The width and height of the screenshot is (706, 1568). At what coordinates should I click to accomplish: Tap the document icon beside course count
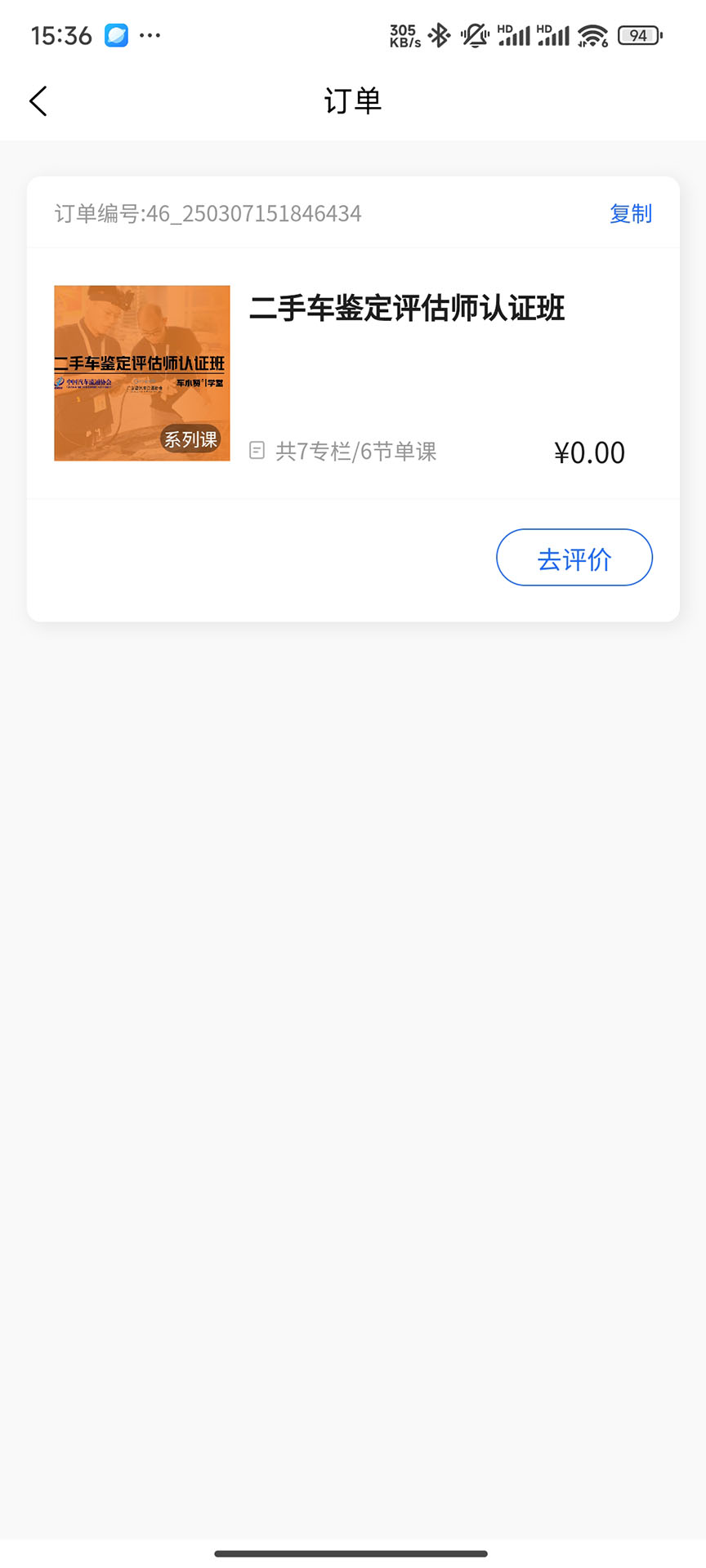coord(257,450)
